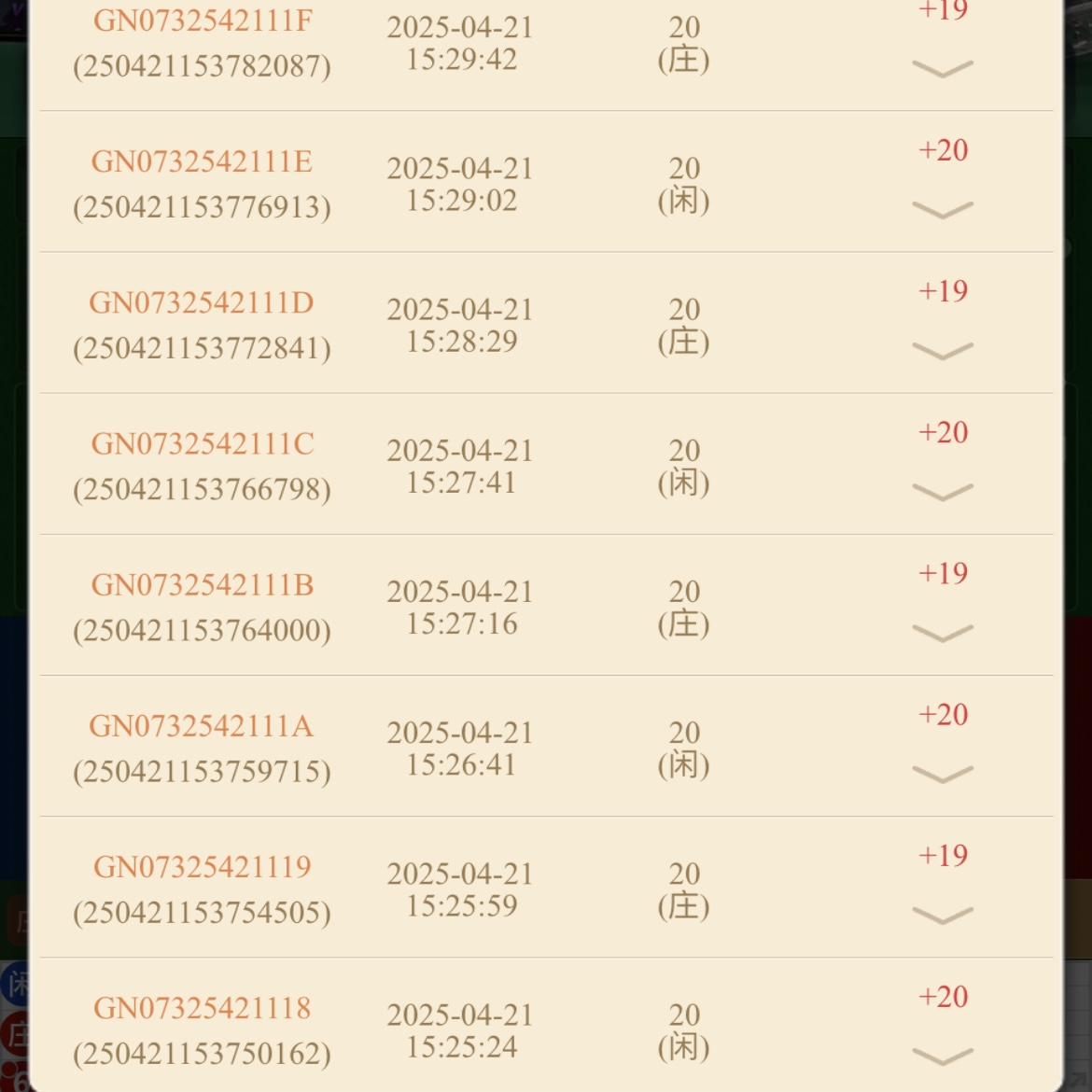Expand details for bet GN0732542111E
Screen dimensions: 1092x1092
943,210
